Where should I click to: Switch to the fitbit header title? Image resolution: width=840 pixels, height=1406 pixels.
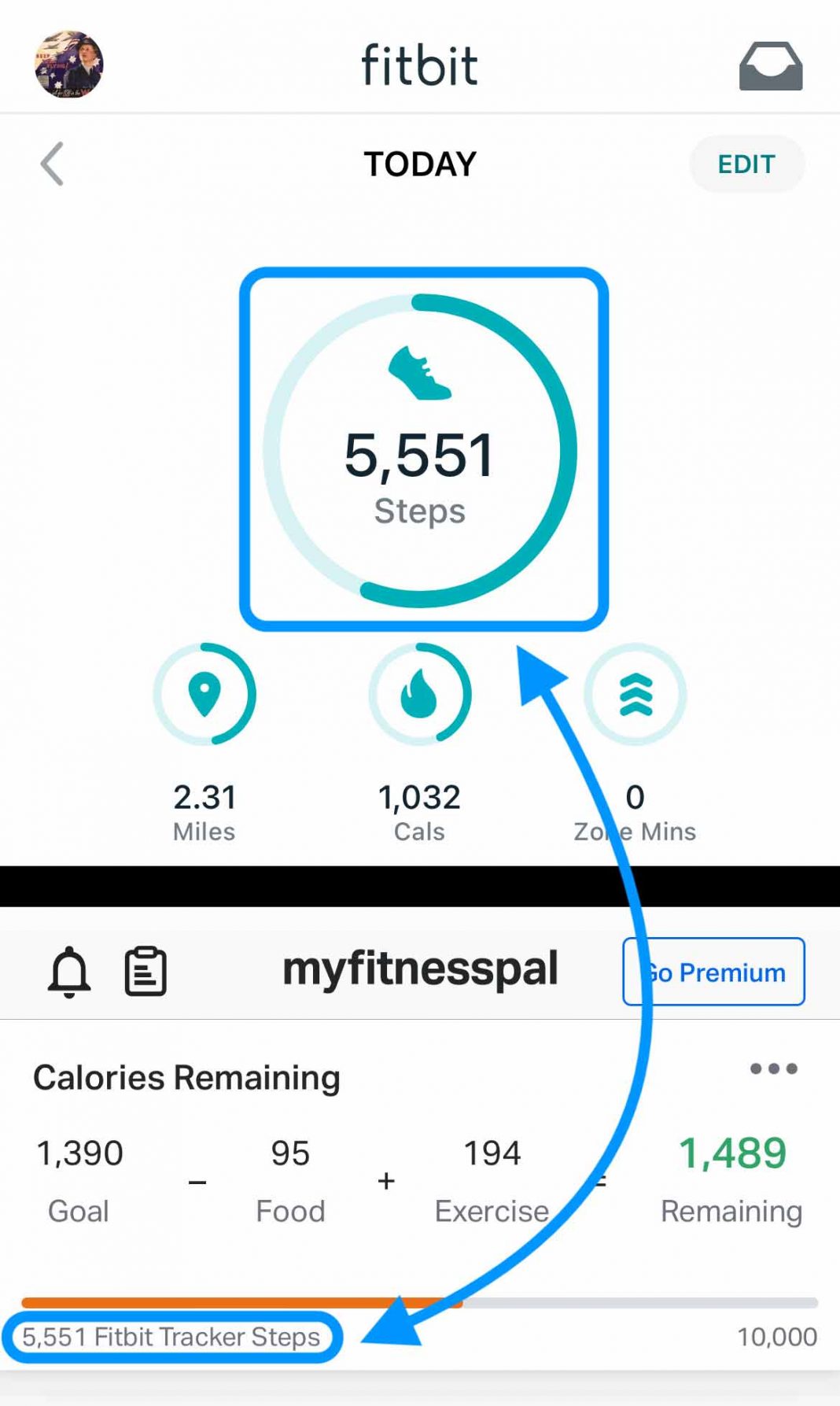click(419, 65)
